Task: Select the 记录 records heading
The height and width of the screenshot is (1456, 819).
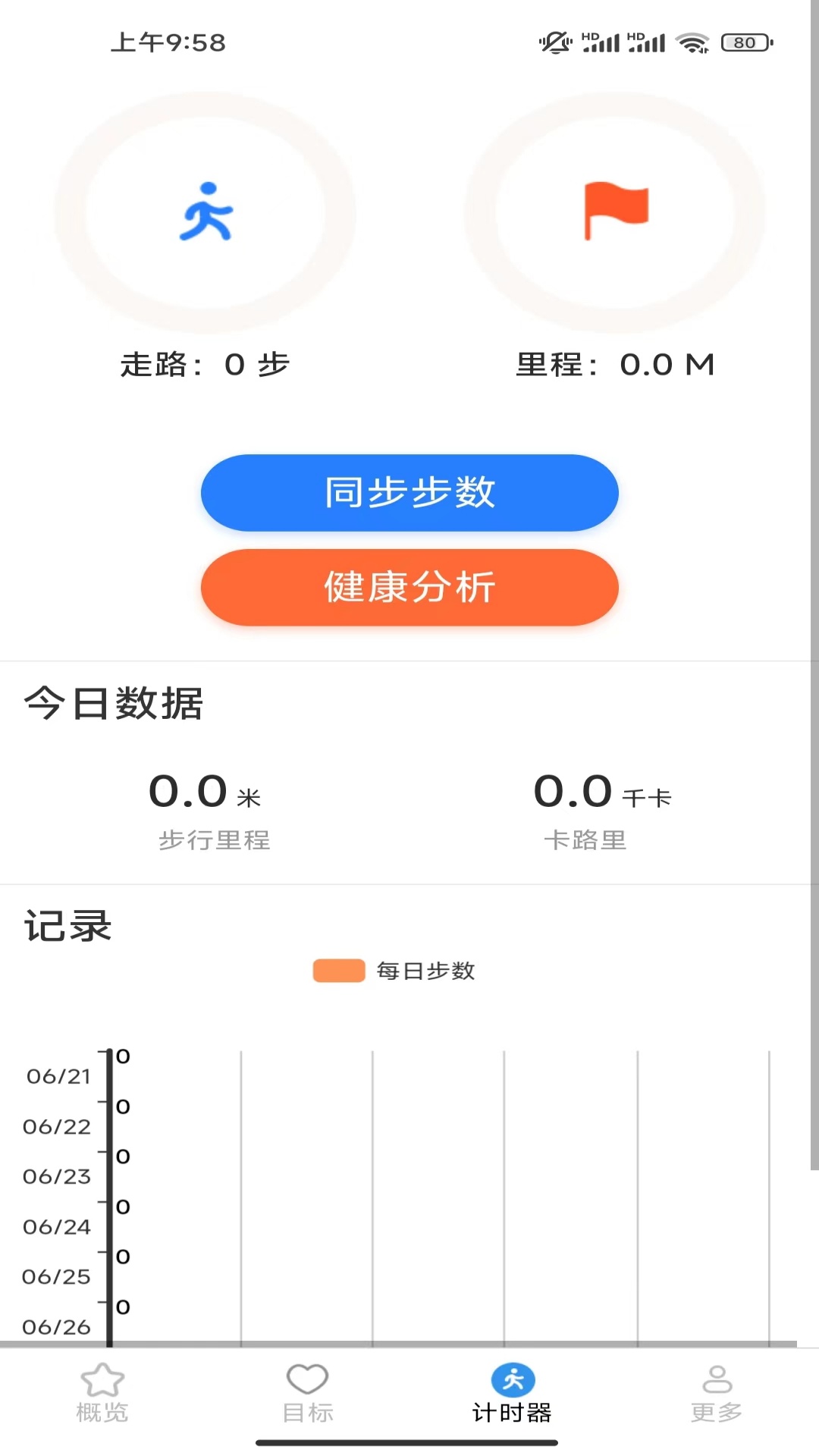Action: 67,926
